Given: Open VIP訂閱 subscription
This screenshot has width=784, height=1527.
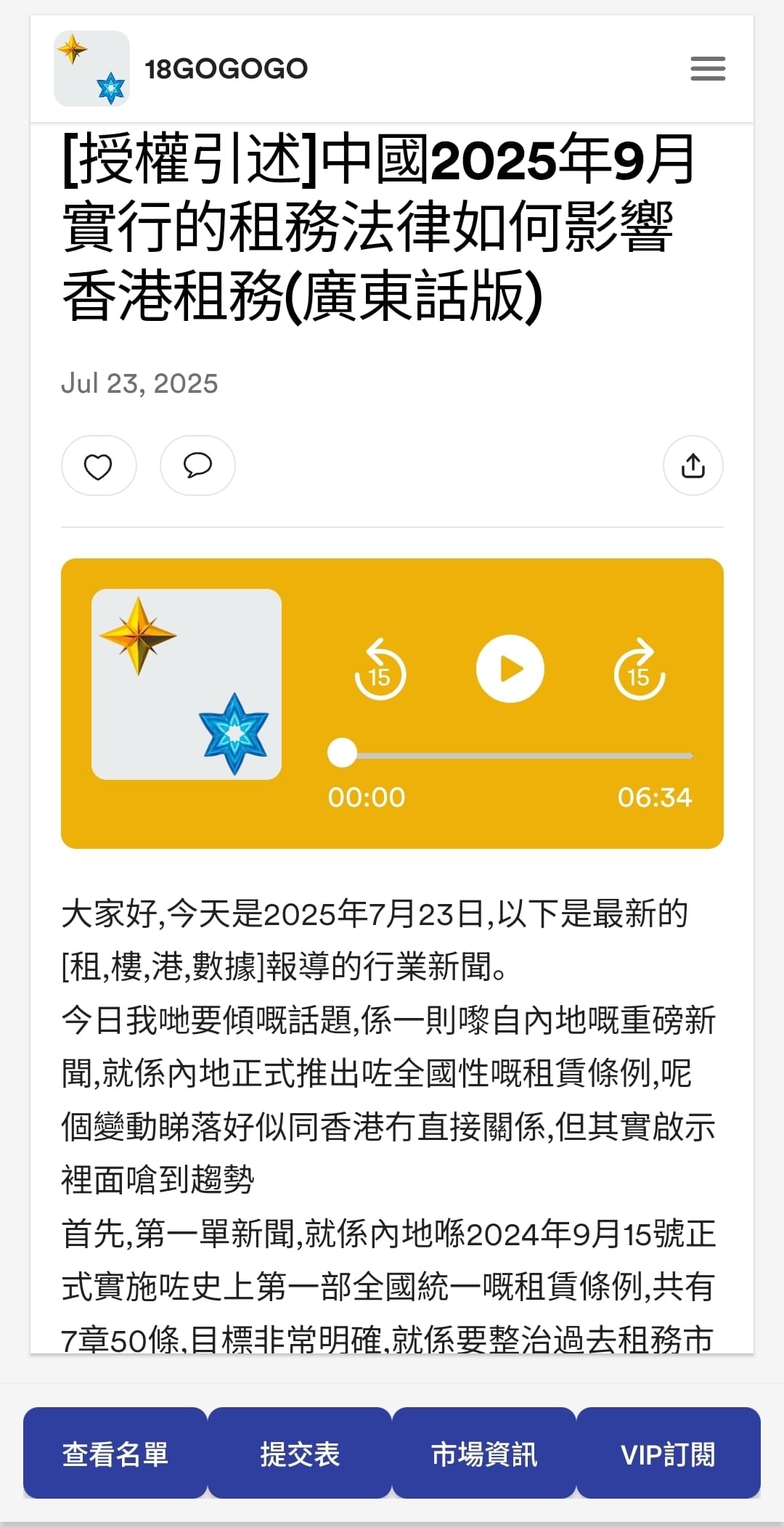Looking at the screenshot, I should [x=669, y=1453].
